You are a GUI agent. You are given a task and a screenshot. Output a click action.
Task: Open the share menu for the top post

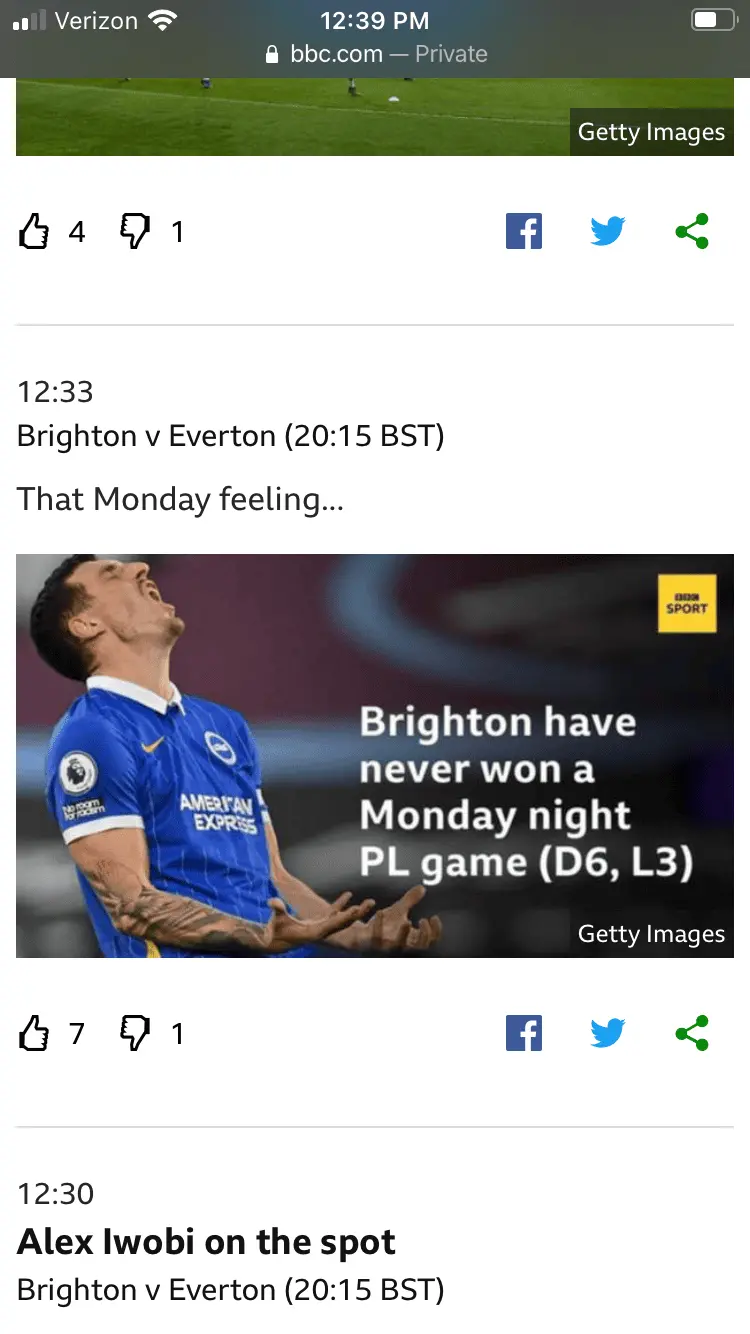tap(692, 232)
